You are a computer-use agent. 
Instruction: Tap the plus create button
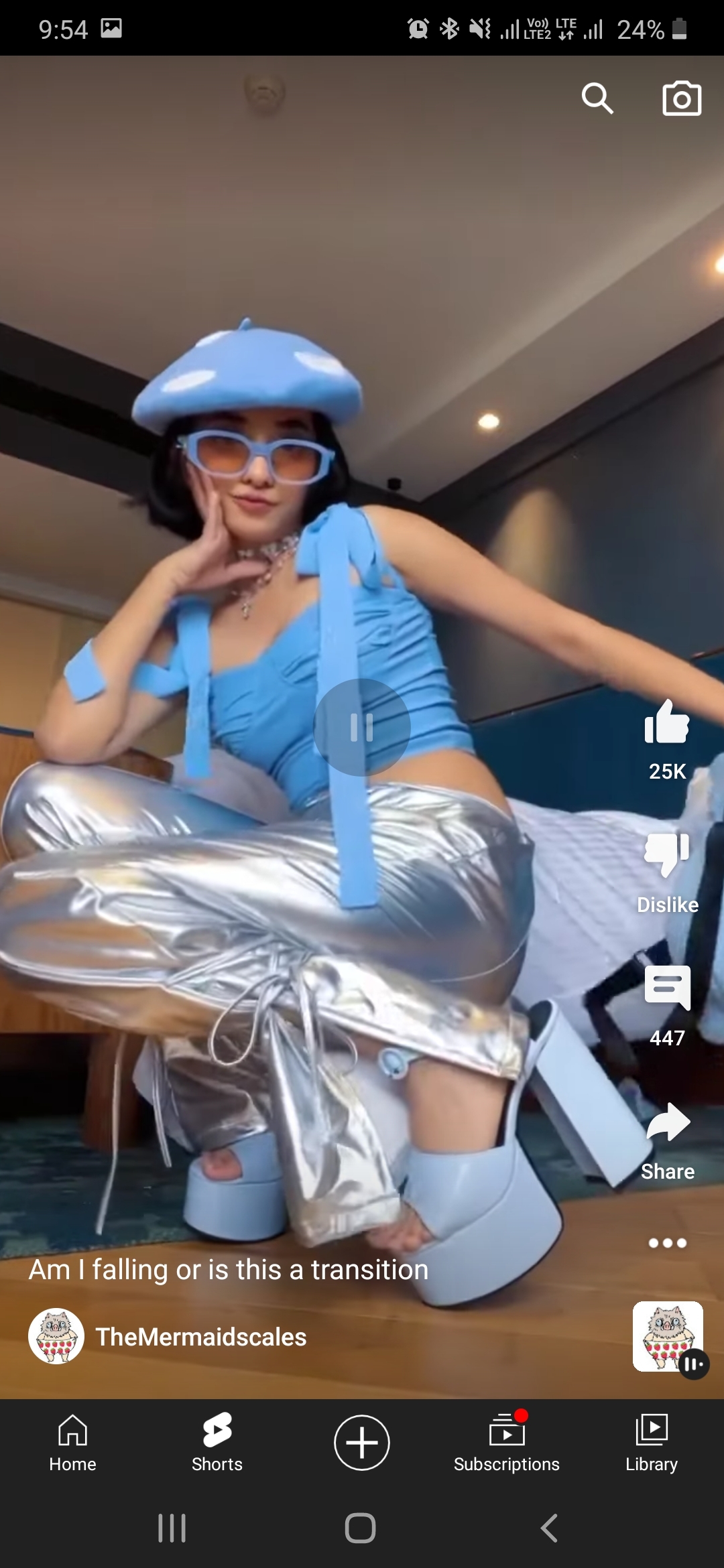tap(362, 1443)
